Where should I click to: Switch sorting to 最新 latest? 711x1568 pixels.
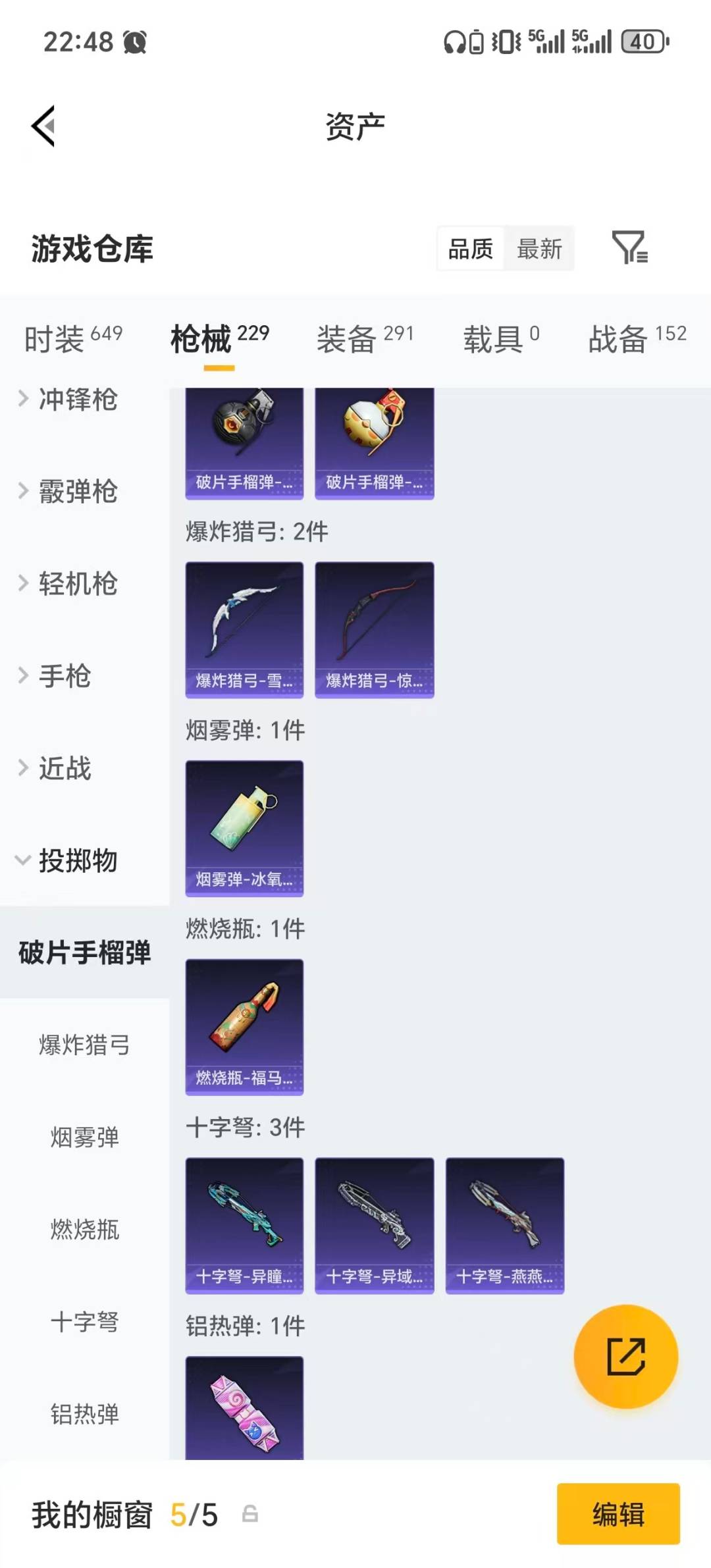[x=540, y=249]
